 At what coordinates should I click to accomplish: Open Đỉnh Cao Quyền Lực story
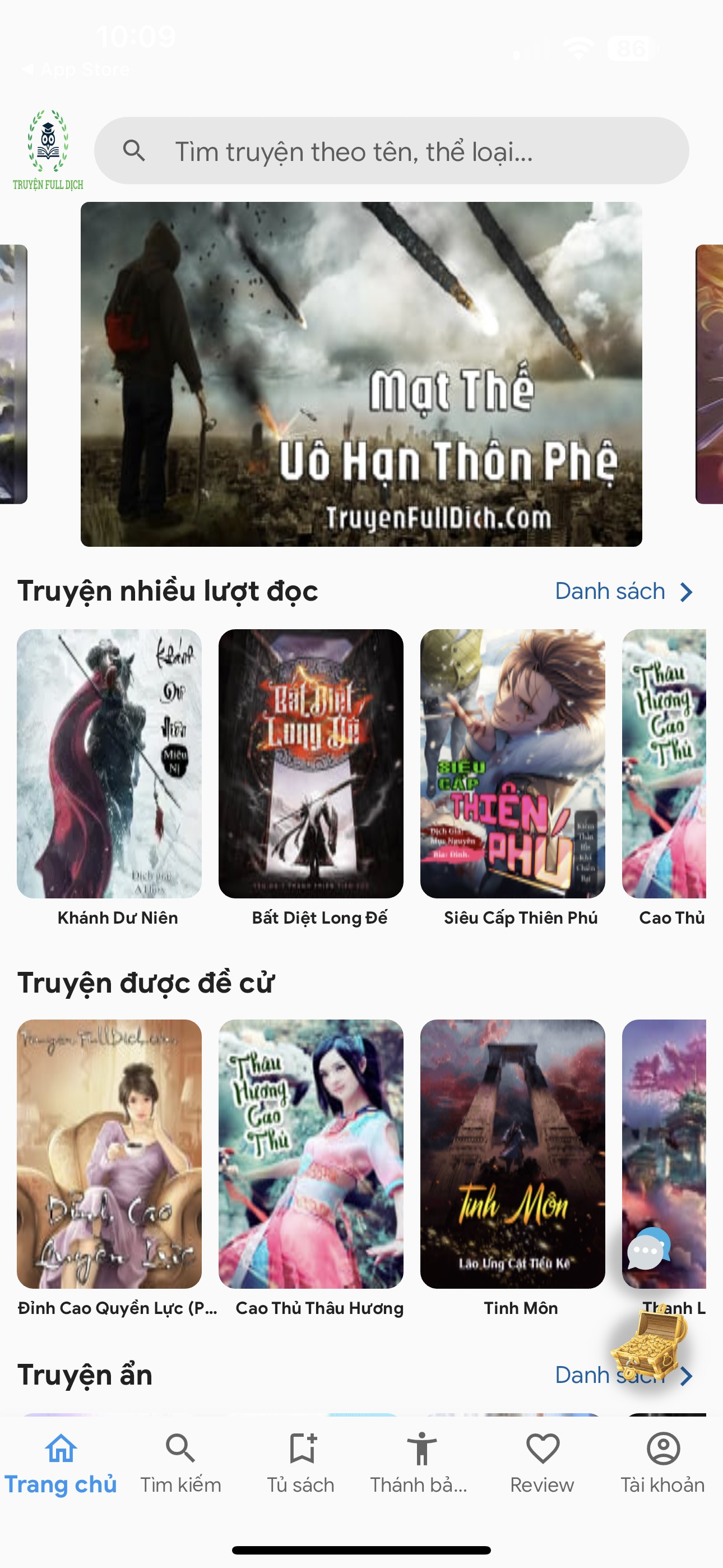(x=109, y=1154)
